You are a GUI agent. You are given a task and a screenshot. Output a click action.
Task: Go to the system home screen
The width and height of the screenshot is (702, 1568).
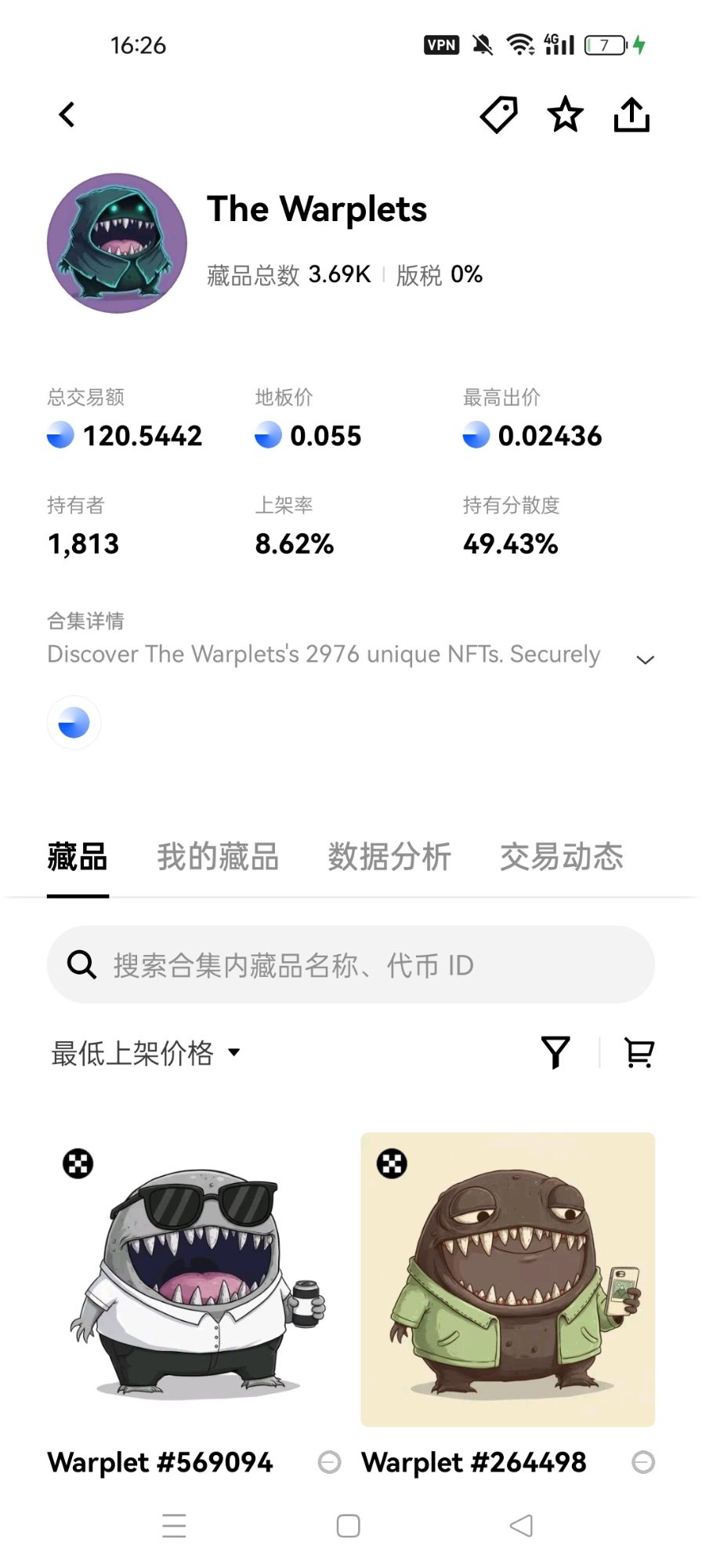(348, 1526)
